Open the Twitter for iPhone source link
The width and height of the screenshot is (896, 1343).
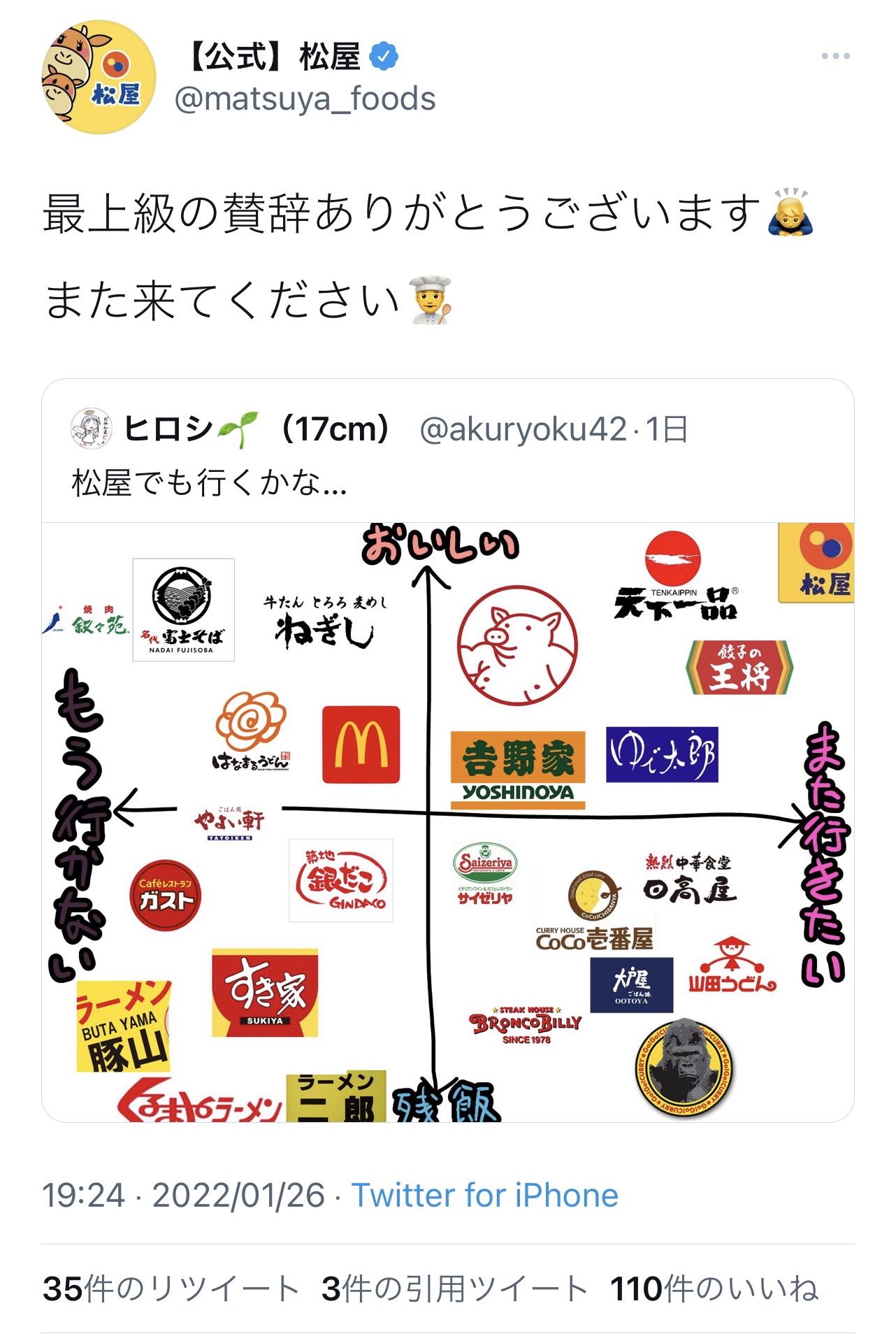point(484,1195)
